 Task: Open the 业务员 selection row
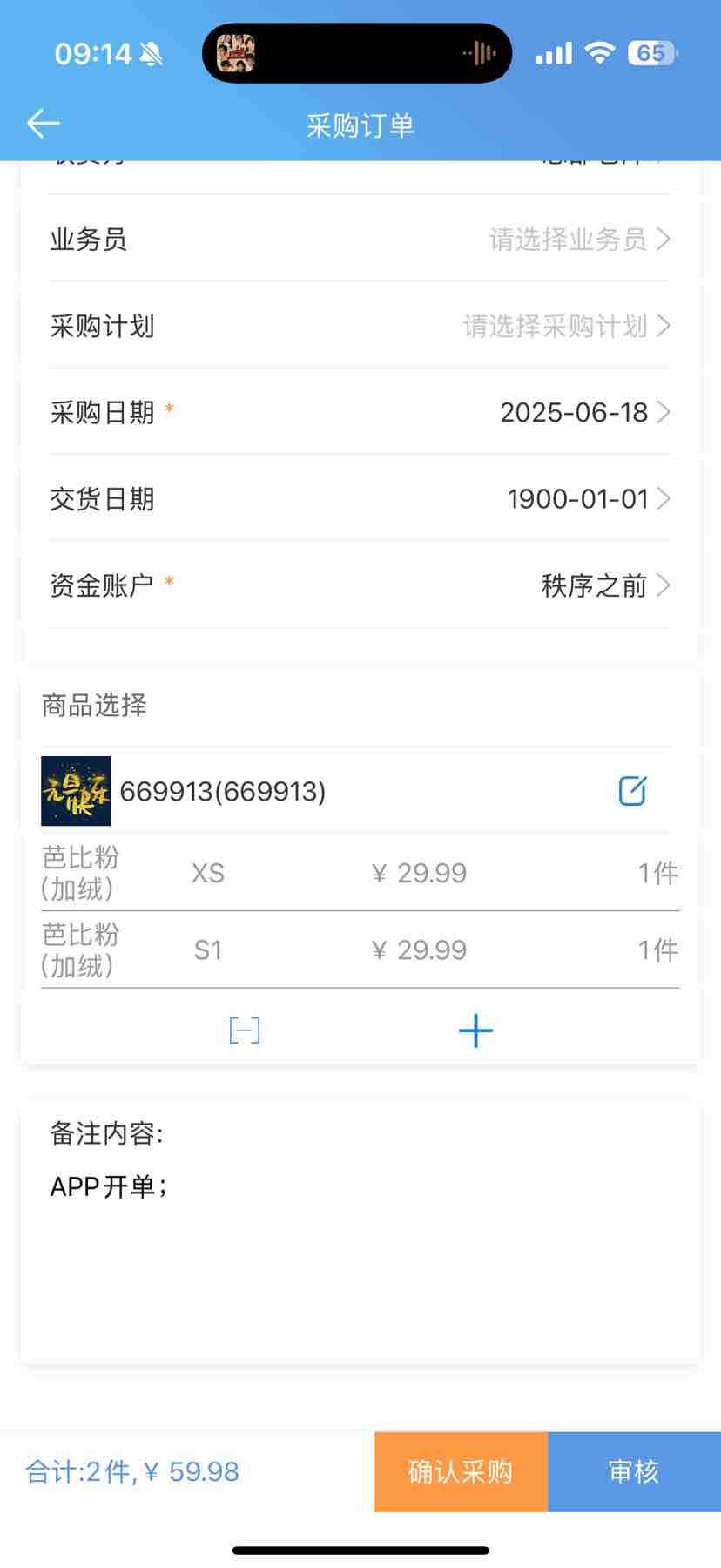click(360, 239)
